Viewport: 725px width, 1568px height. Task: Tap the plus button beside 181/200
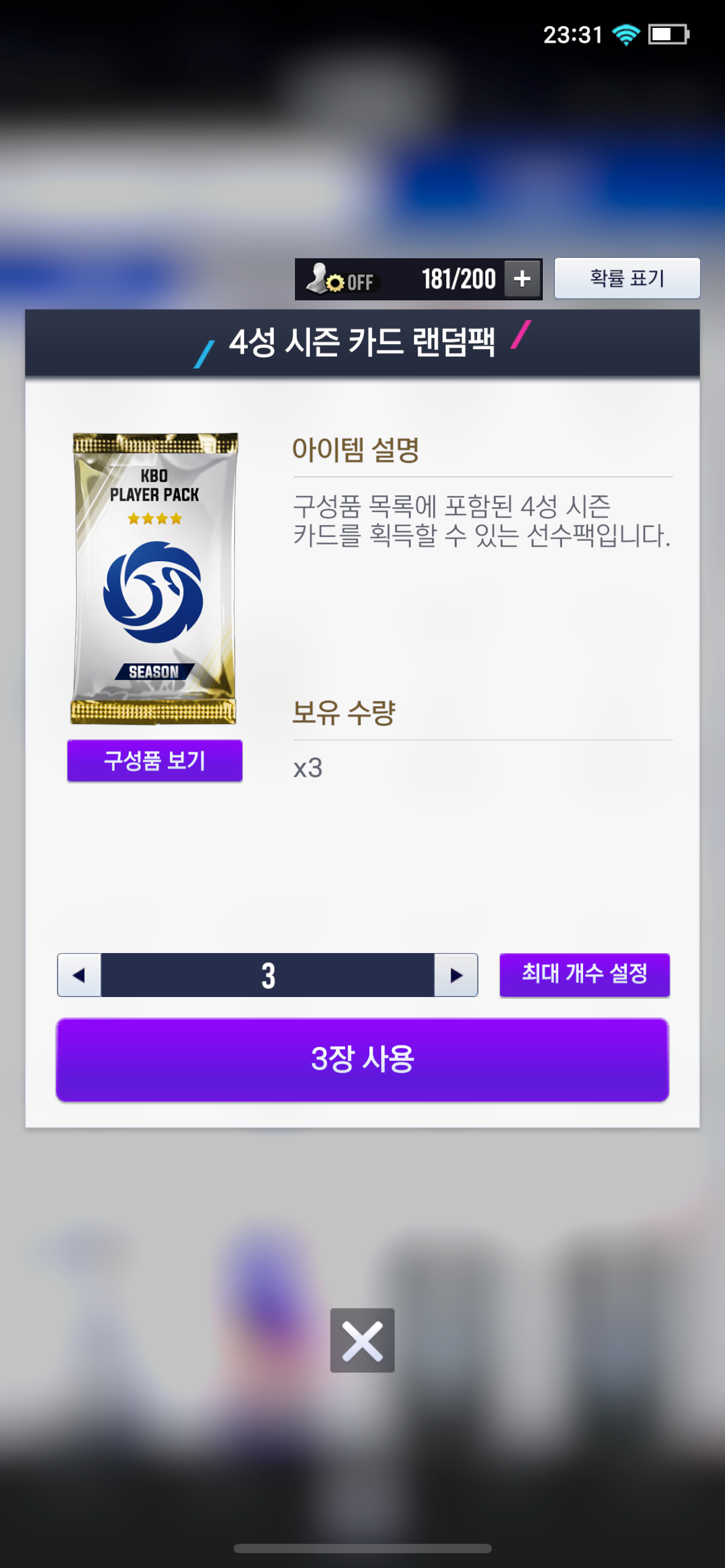tap(522, 279)
